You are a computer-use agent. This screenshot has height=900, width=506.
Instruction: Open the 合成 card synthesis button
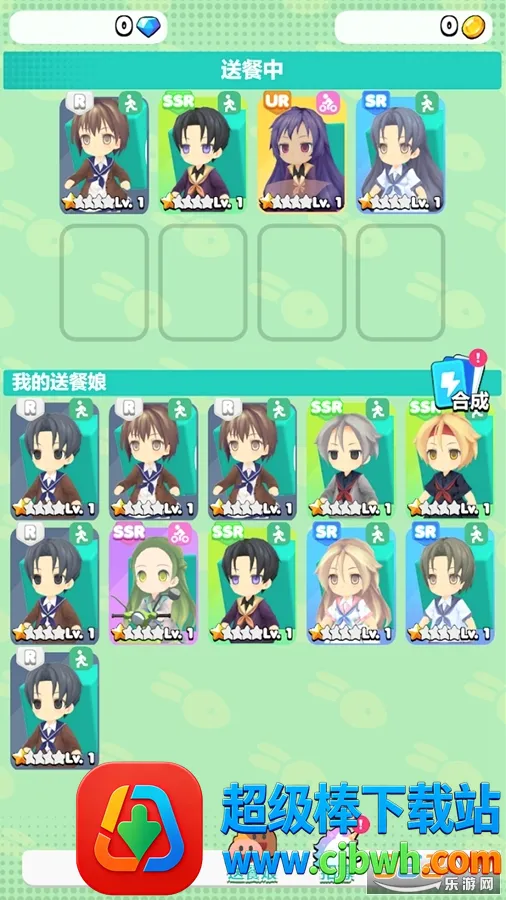[461, 385]
